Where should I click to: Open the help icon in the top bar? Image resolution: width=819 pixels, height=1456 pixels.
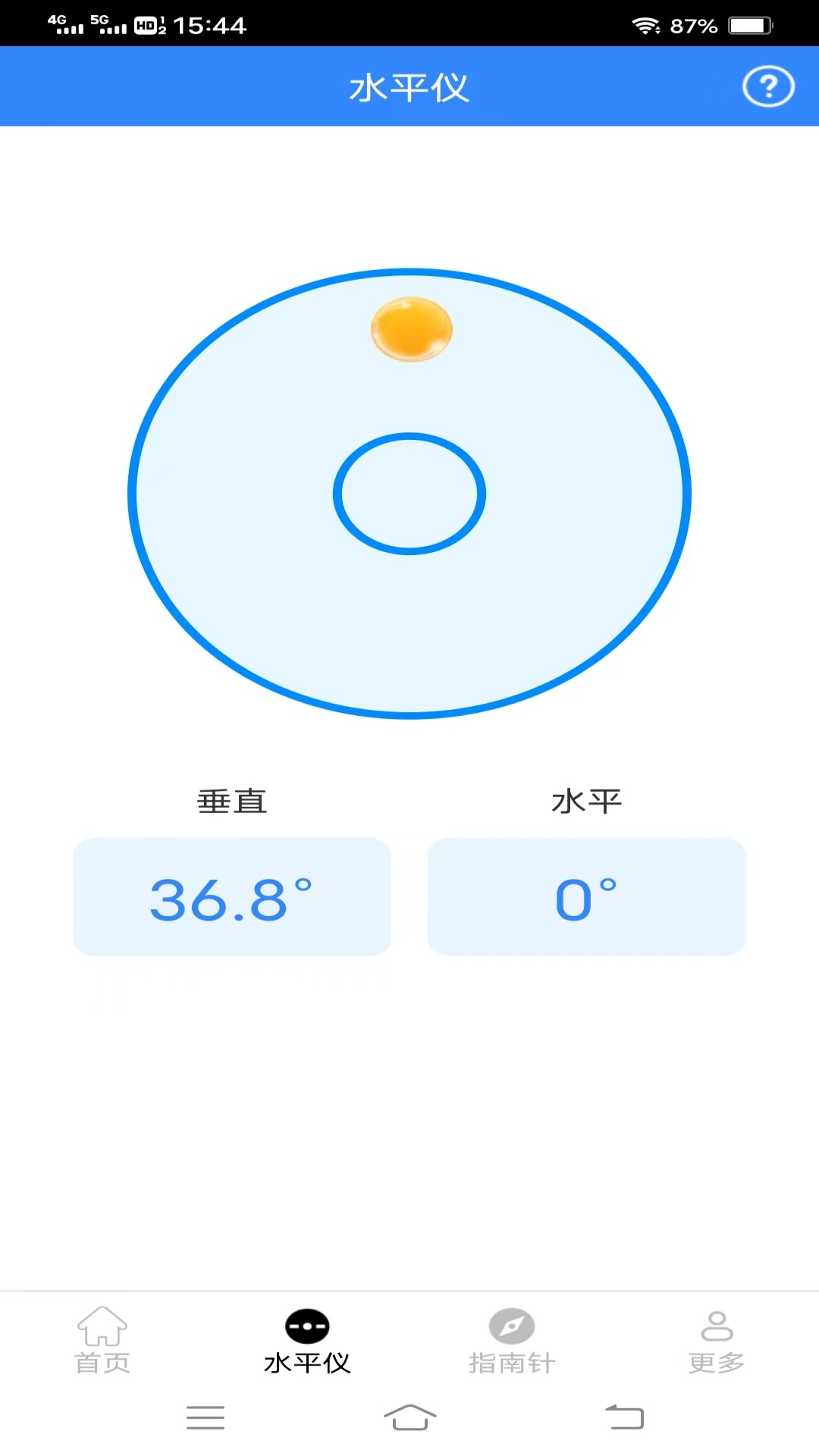tap(768, 86)
